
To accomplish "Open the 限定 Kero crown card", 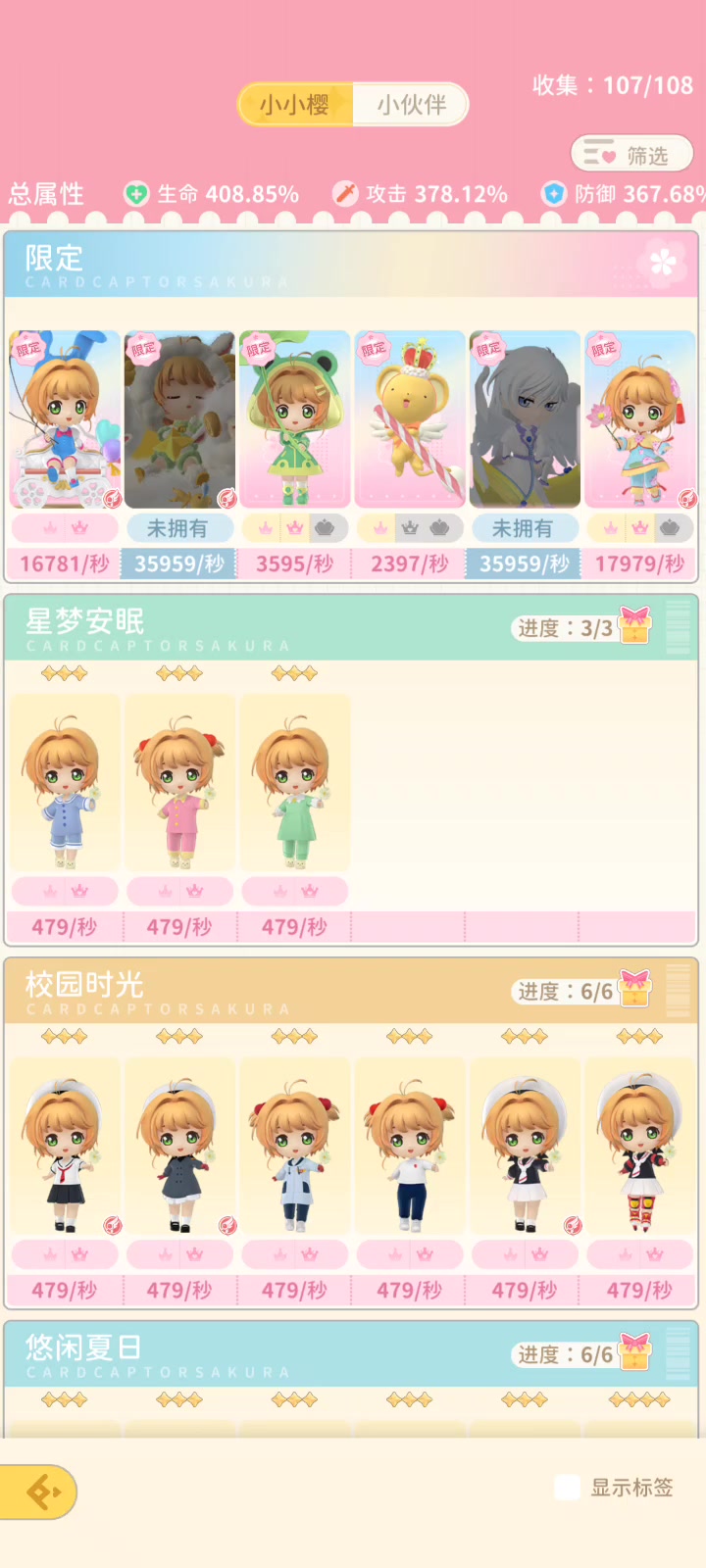I will coord(410,419).
